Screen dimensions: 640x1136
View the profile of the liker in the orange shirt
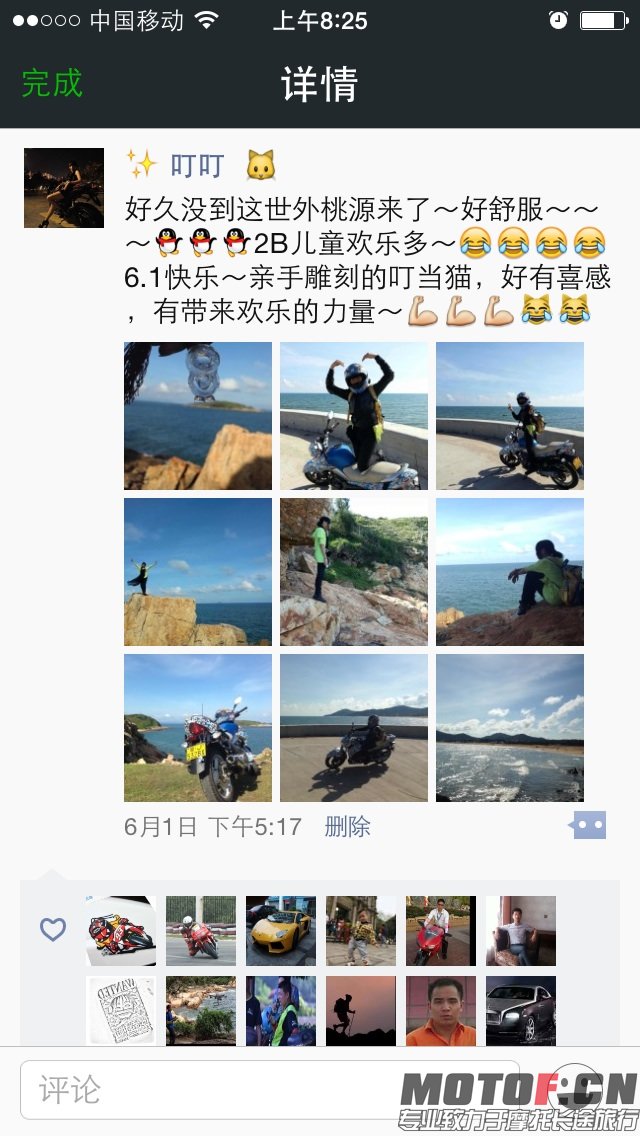click(x=441, y=1011)
